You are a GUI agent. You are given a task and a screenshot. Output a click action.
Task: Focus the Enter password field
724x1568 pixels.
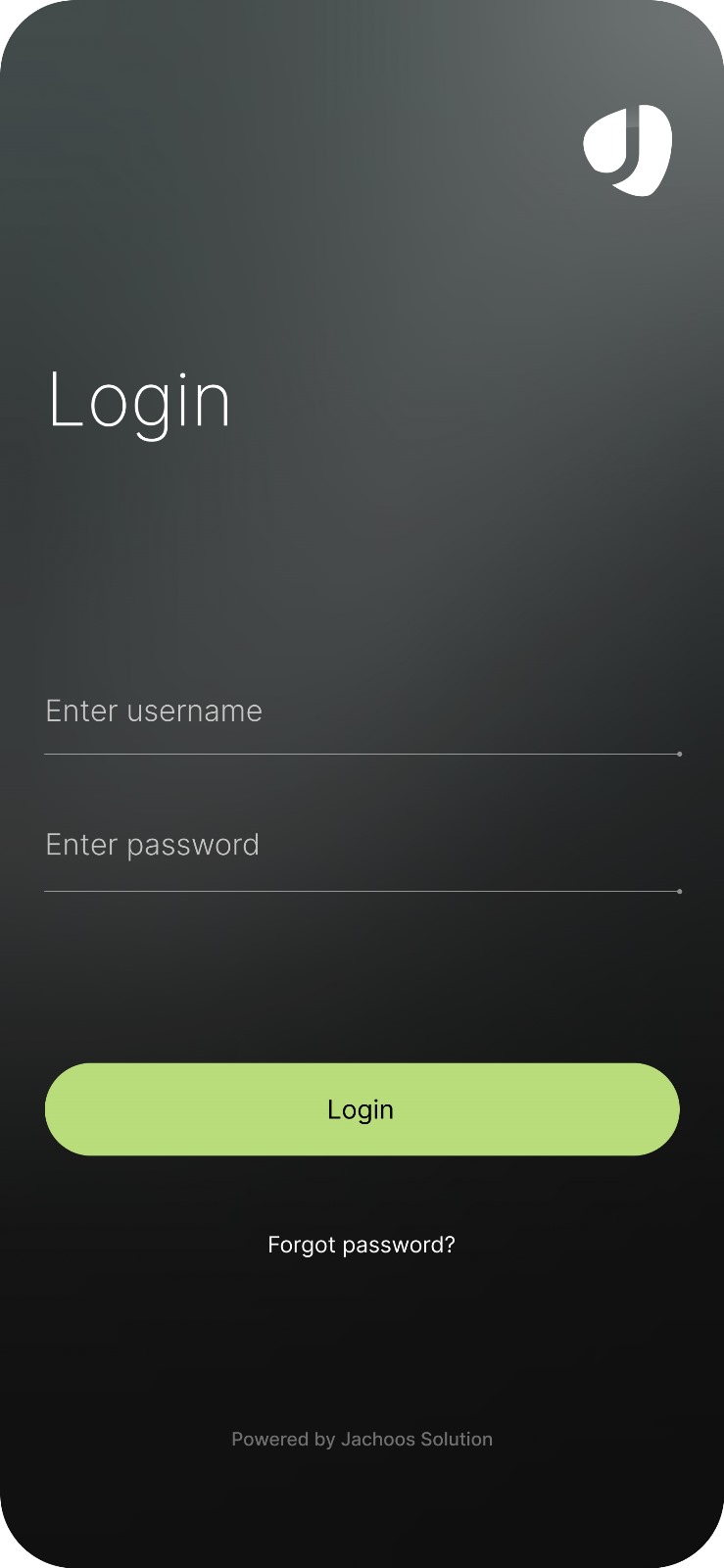[x=361, y=848]
